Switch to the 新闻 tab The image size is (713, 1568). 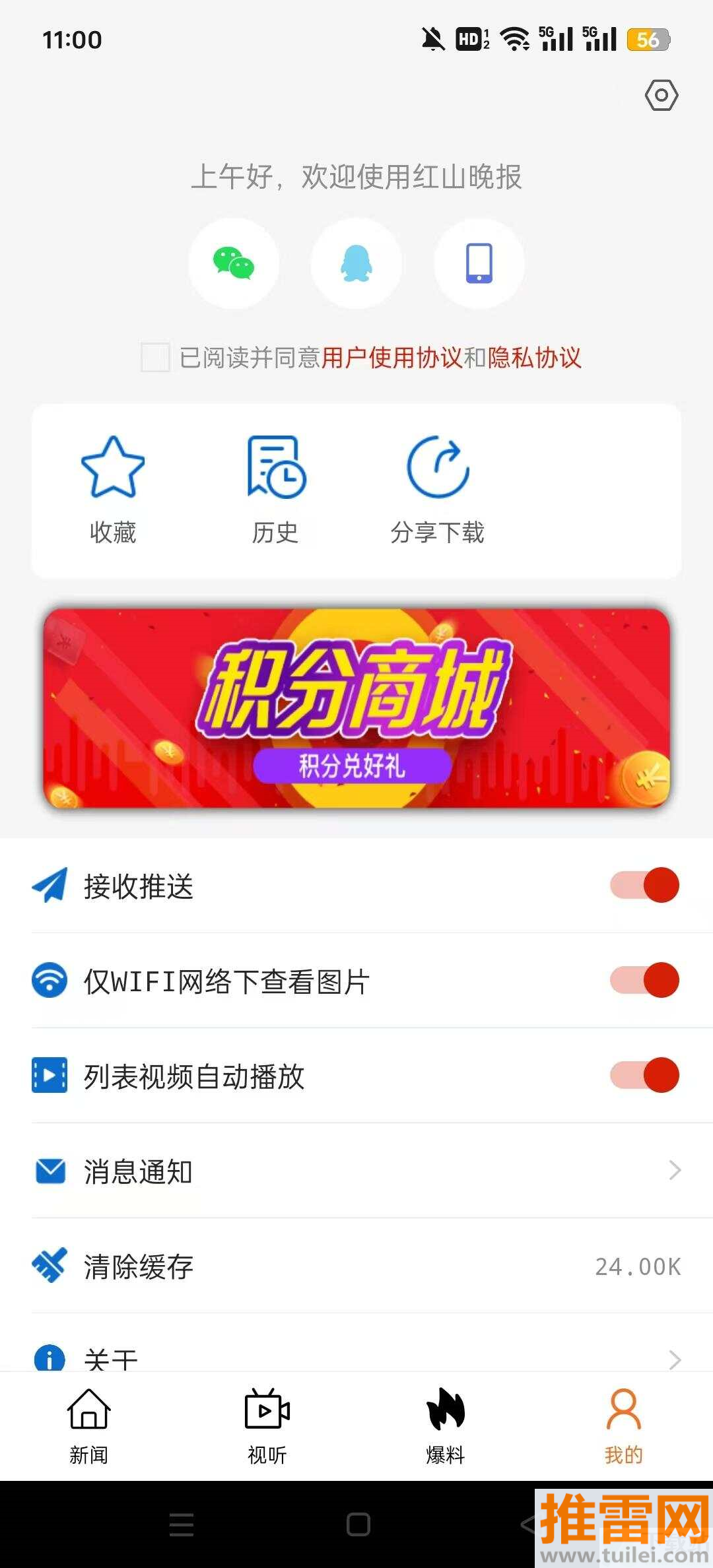[x=89, y=1425]
